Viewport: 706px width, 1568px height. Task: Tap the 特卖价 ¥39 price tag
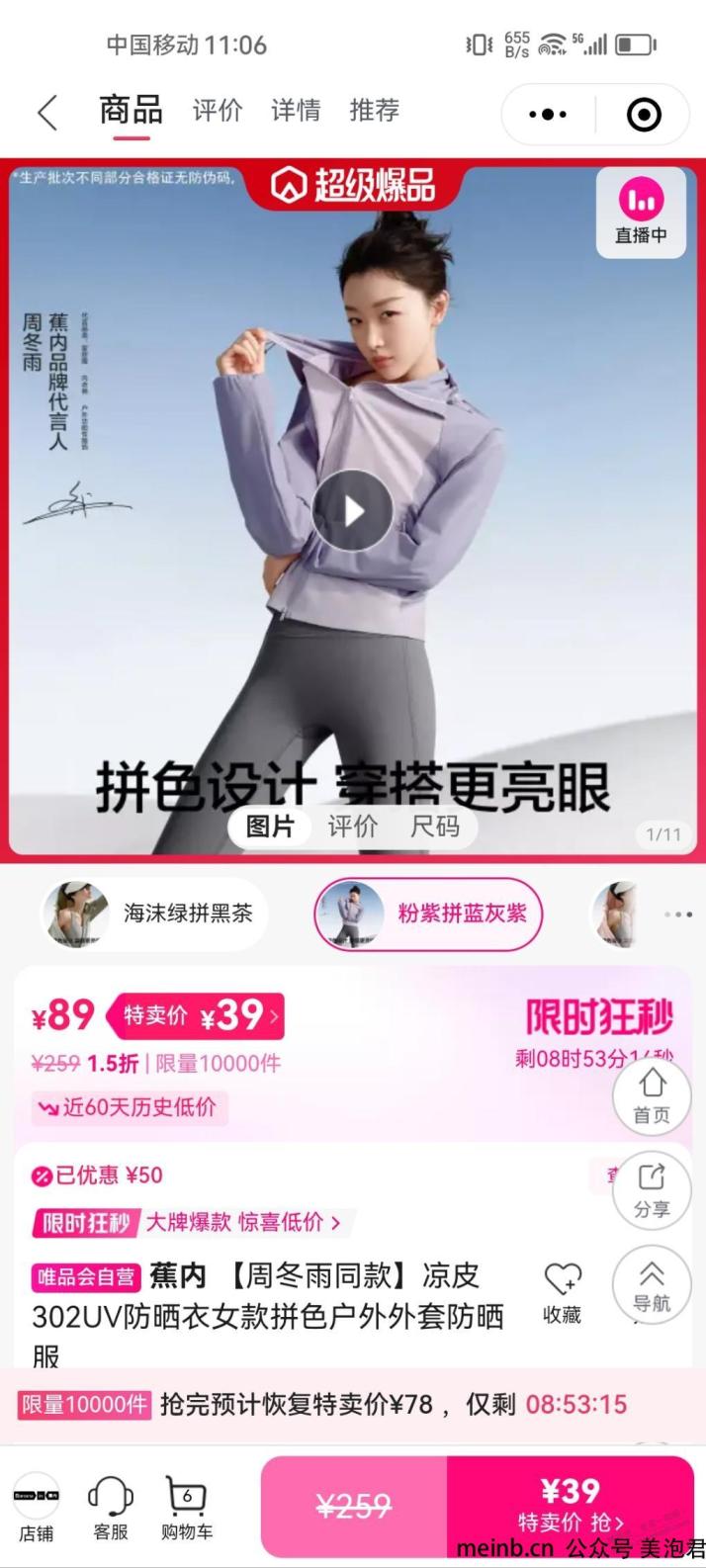198,1015
